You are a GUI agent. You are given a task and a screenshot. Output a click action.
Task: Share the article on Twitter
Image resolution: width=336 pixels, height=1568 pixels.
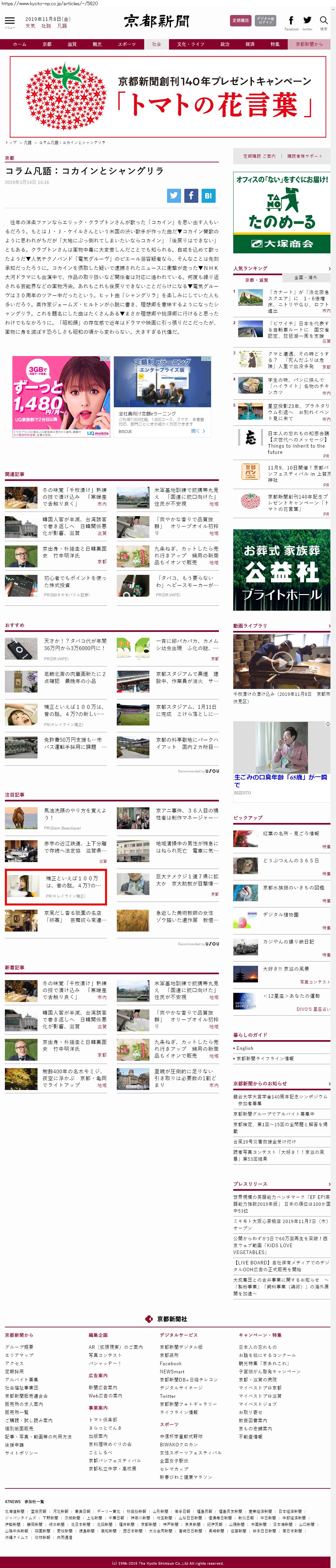point(174,195)
